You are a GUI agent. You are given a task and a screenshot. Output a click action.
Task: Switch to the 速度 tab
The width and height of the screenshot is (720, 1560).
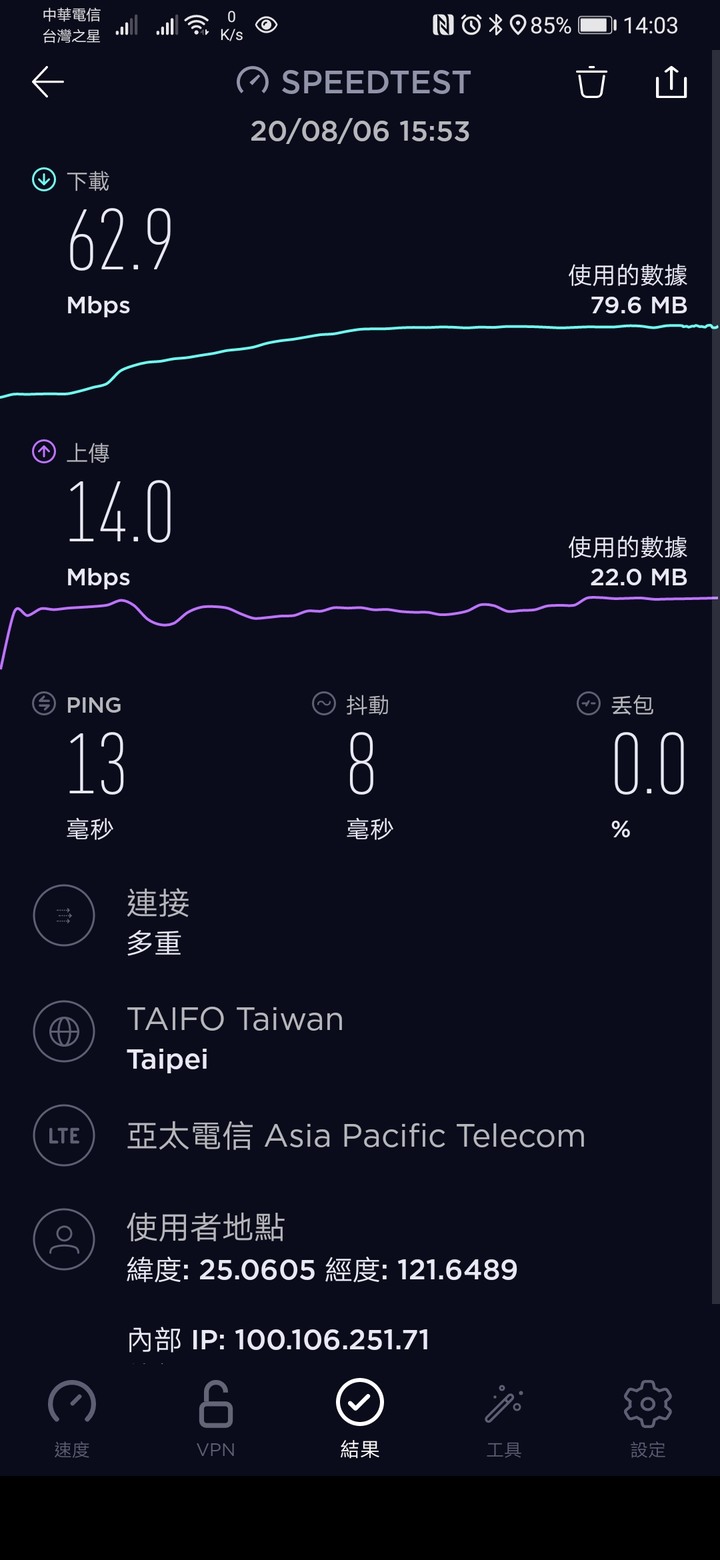[x=72, y=1418]
